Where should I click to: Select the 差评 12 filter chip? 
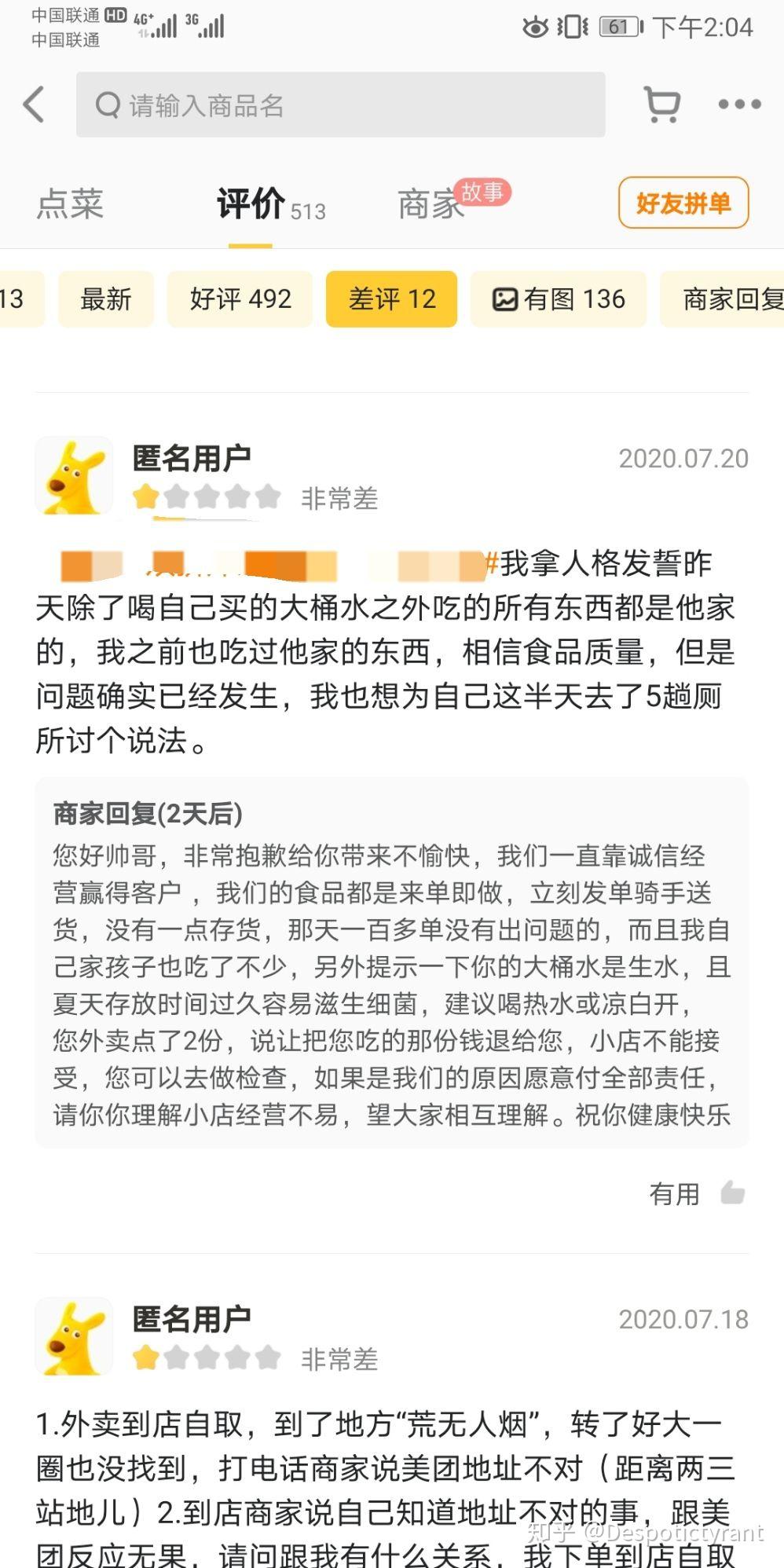pos(391,299)
